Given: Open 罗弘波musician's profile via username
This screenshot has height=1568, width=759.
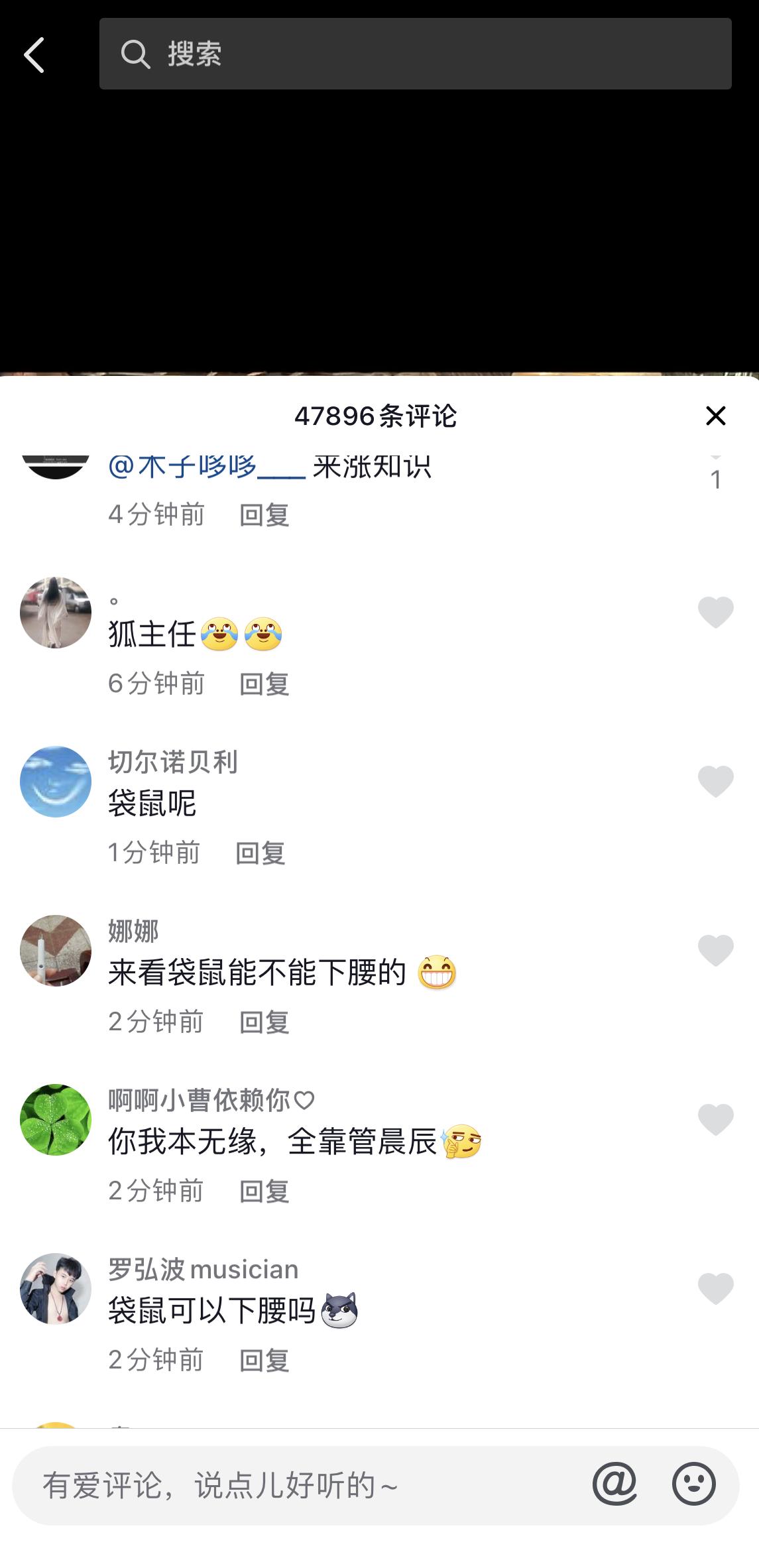Looking at the screenshot, I should click(202, 1269).
